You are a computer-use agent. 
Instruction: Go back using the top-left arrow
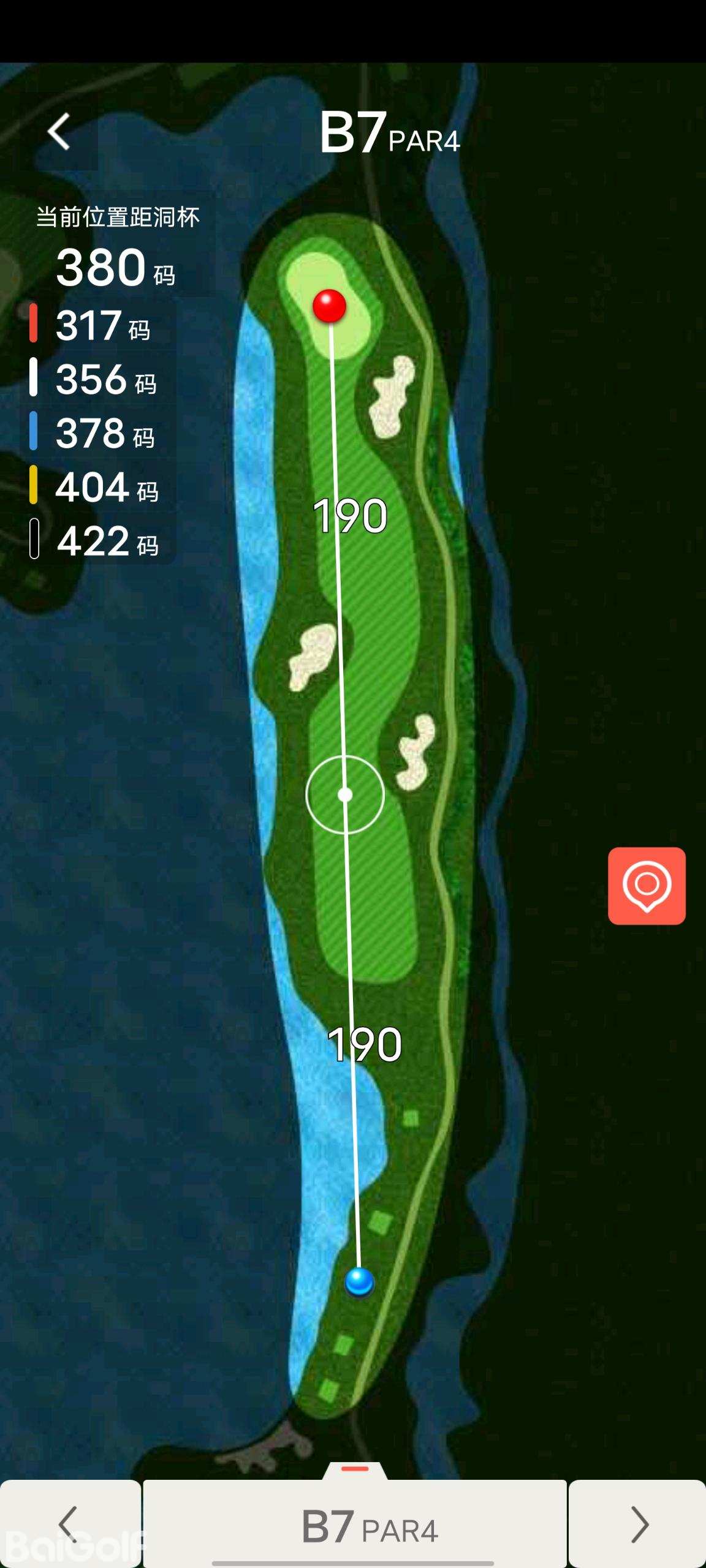pyautogui.click(x=59, y=132)
